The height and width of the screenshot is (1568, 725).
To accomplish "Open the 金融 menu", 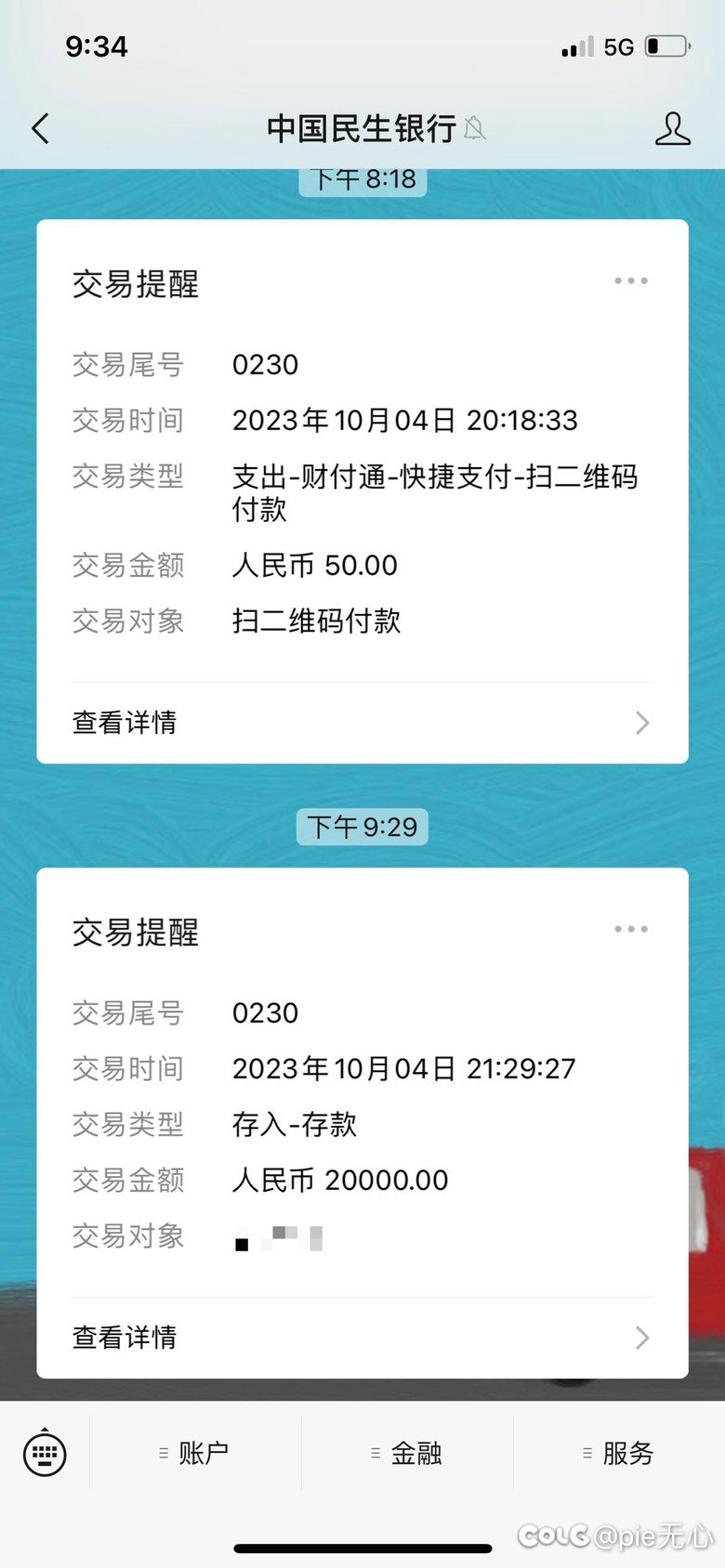I will point(407,1453).
